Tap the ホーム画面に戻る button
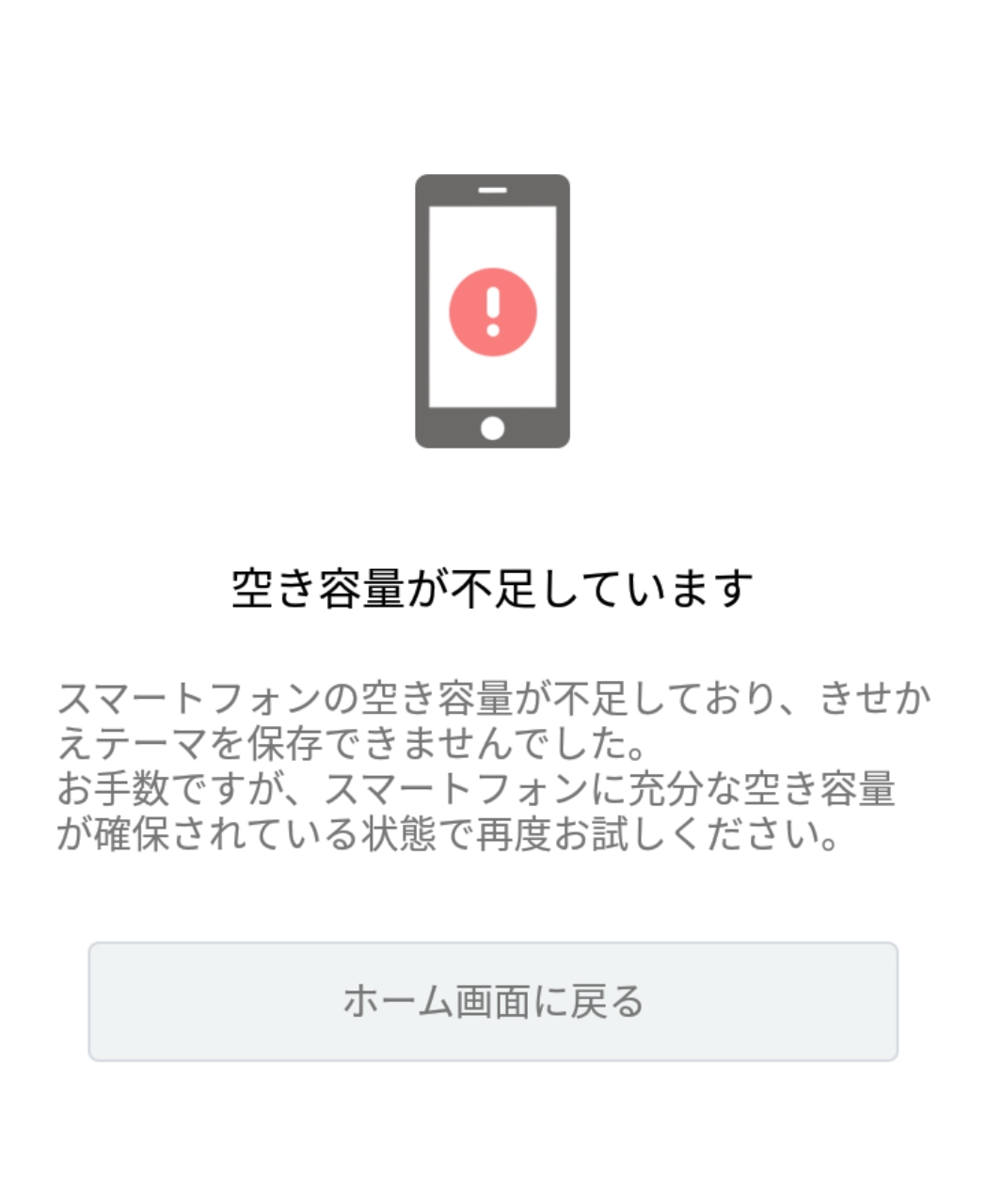Viewport: 985px width, 1204px height. pos(493,1002)
